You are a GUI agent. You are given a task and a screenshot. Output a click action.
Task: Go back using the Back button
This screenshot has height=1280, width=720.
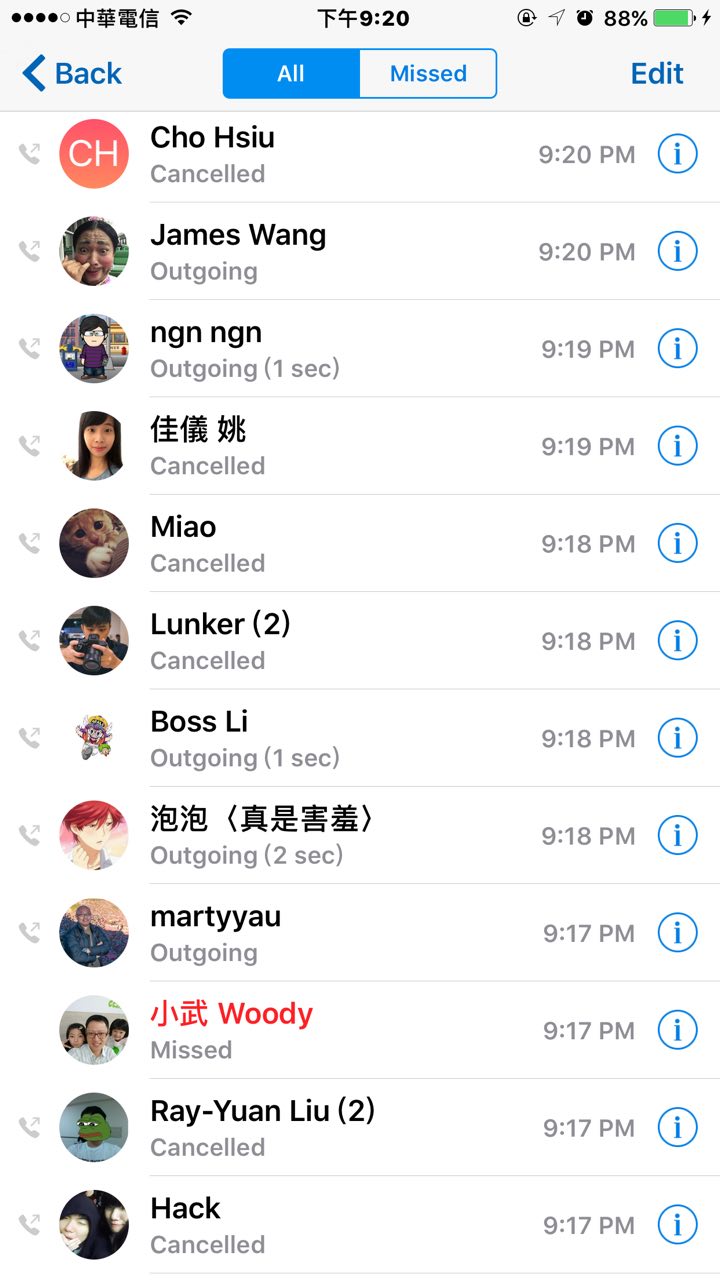72,74
